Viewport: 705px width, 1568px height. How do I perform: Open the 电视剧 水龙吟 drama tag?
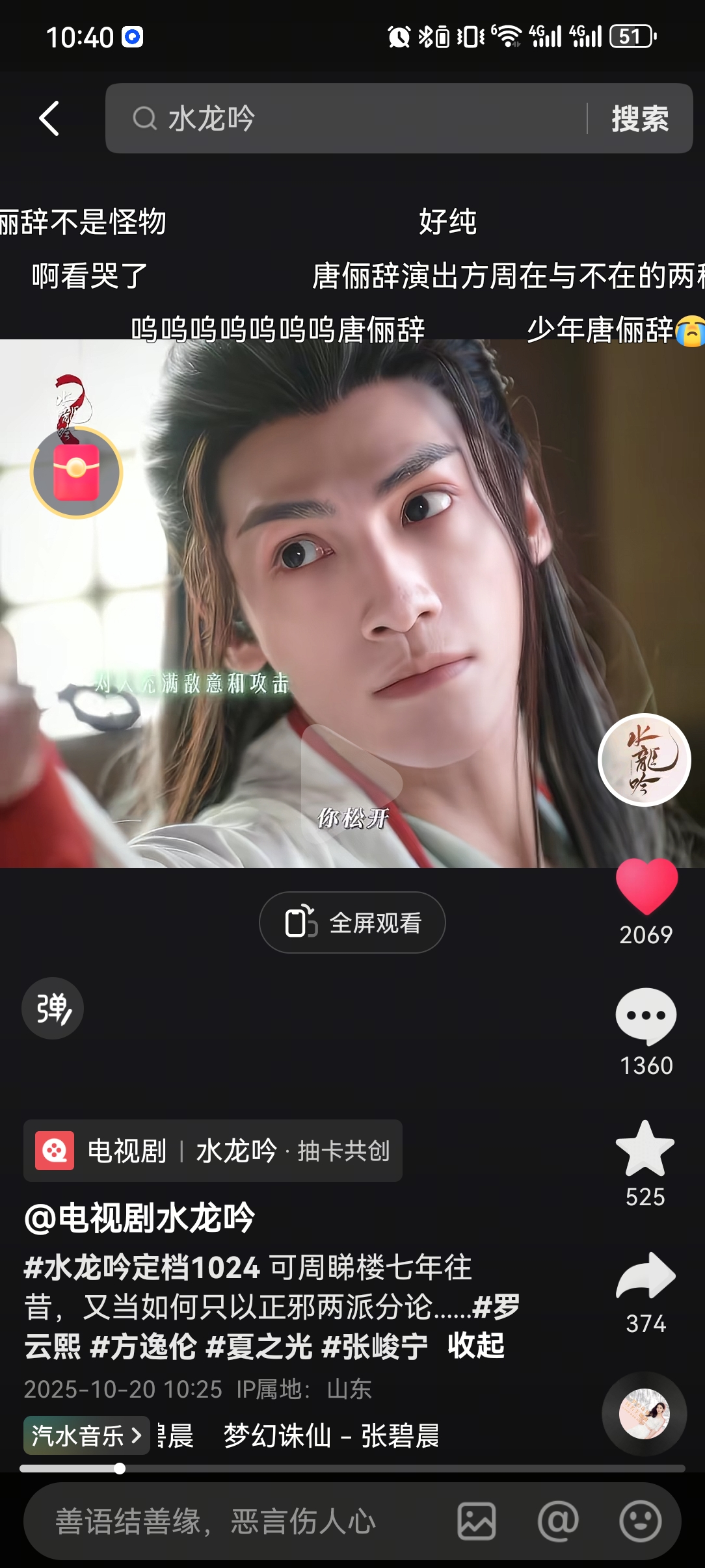[213, 1151]
